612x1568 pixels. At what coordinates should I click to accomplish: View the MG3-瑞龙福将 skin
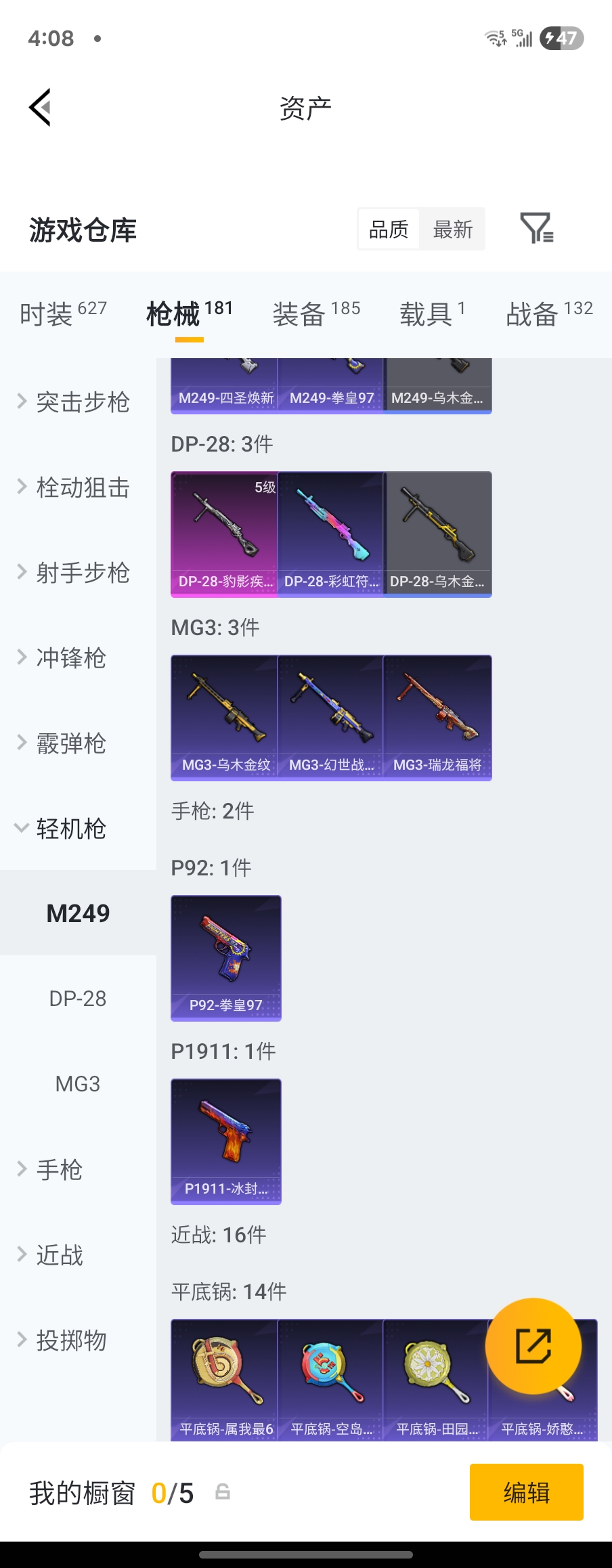pos(437,717)
